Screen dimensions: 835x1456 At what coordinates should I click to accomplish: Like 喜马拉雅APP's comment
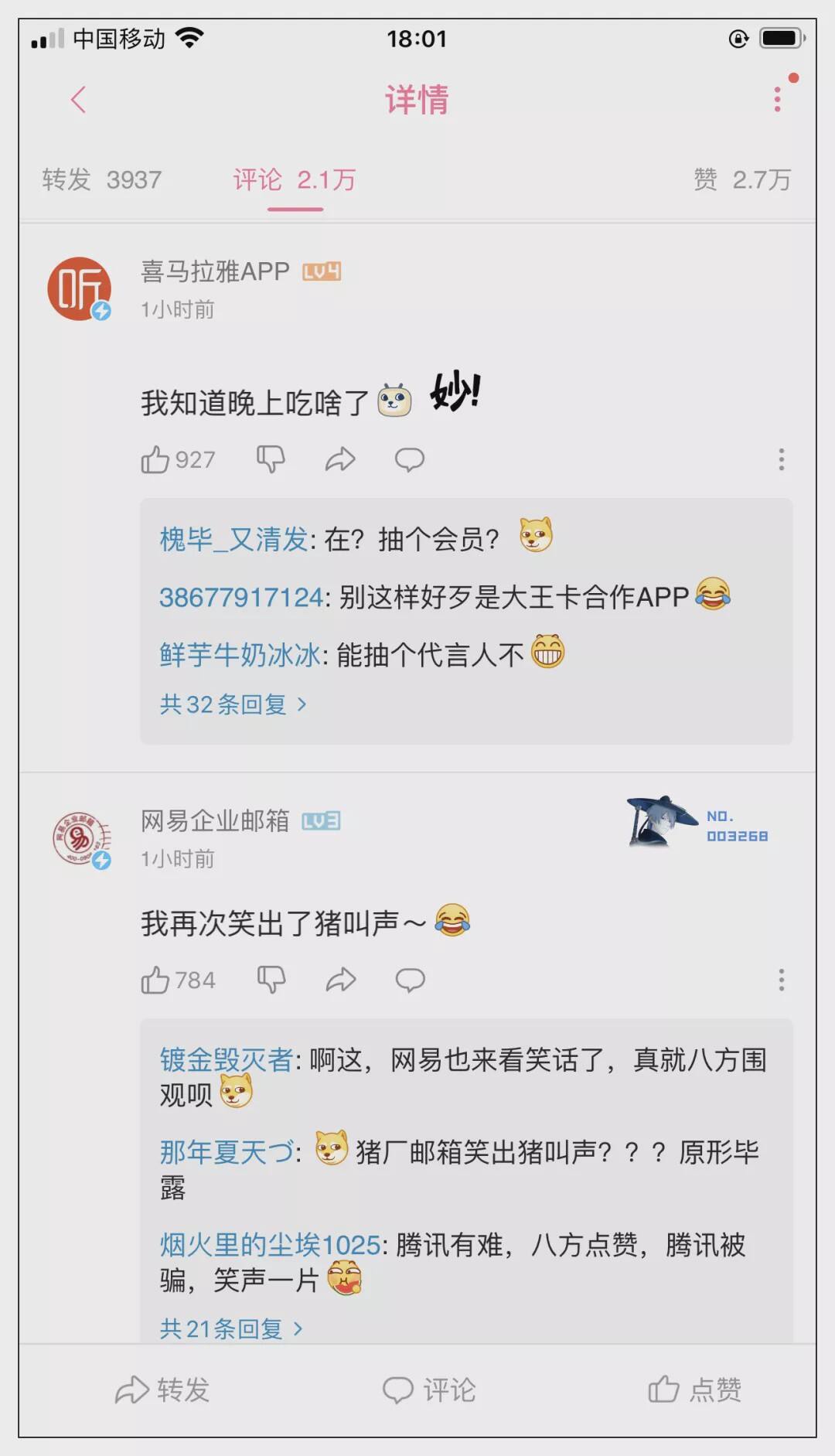coord(179,459)
